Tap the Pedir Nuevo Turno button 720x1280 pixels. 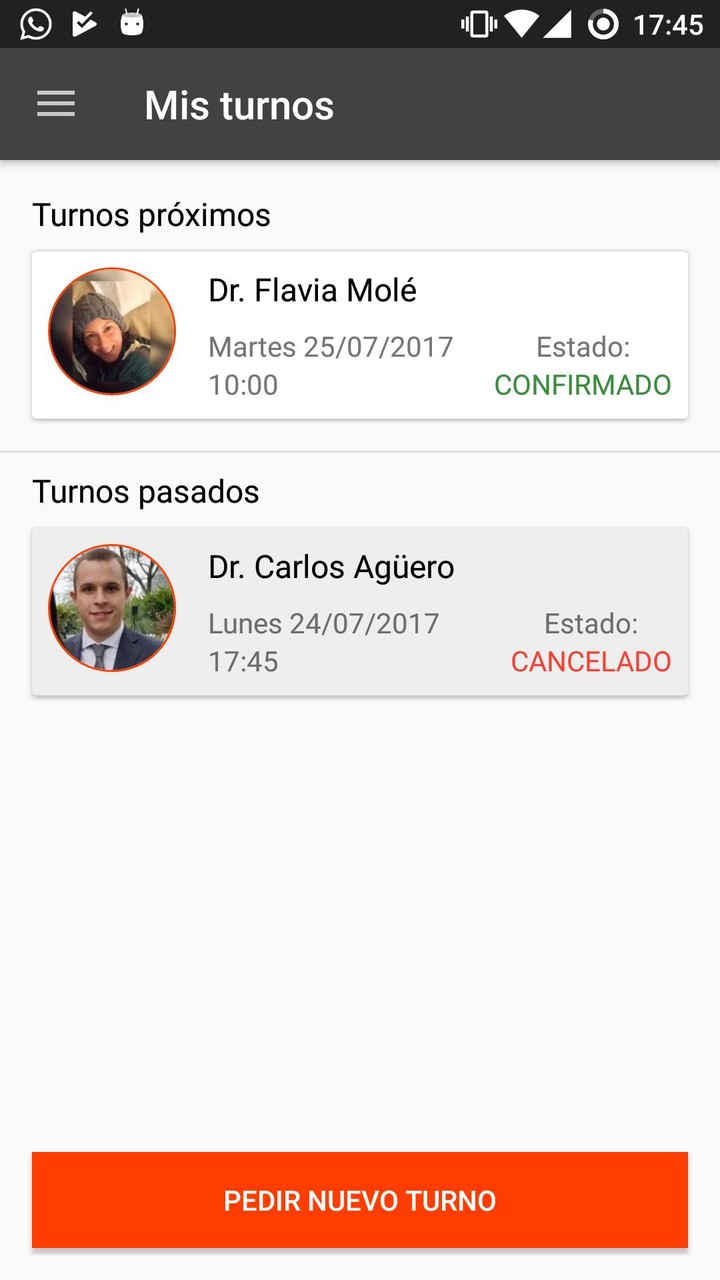360,1200
